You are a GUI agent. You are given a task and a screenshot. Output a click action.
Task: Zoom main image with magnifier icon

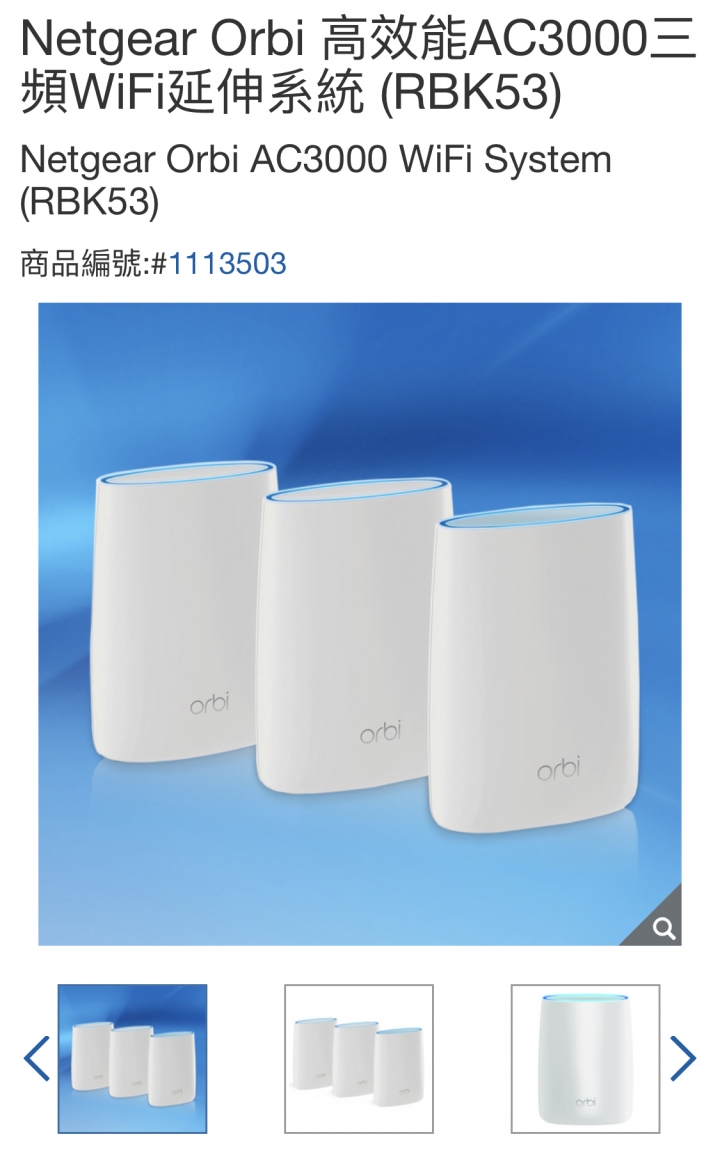(x=662, y=927)
